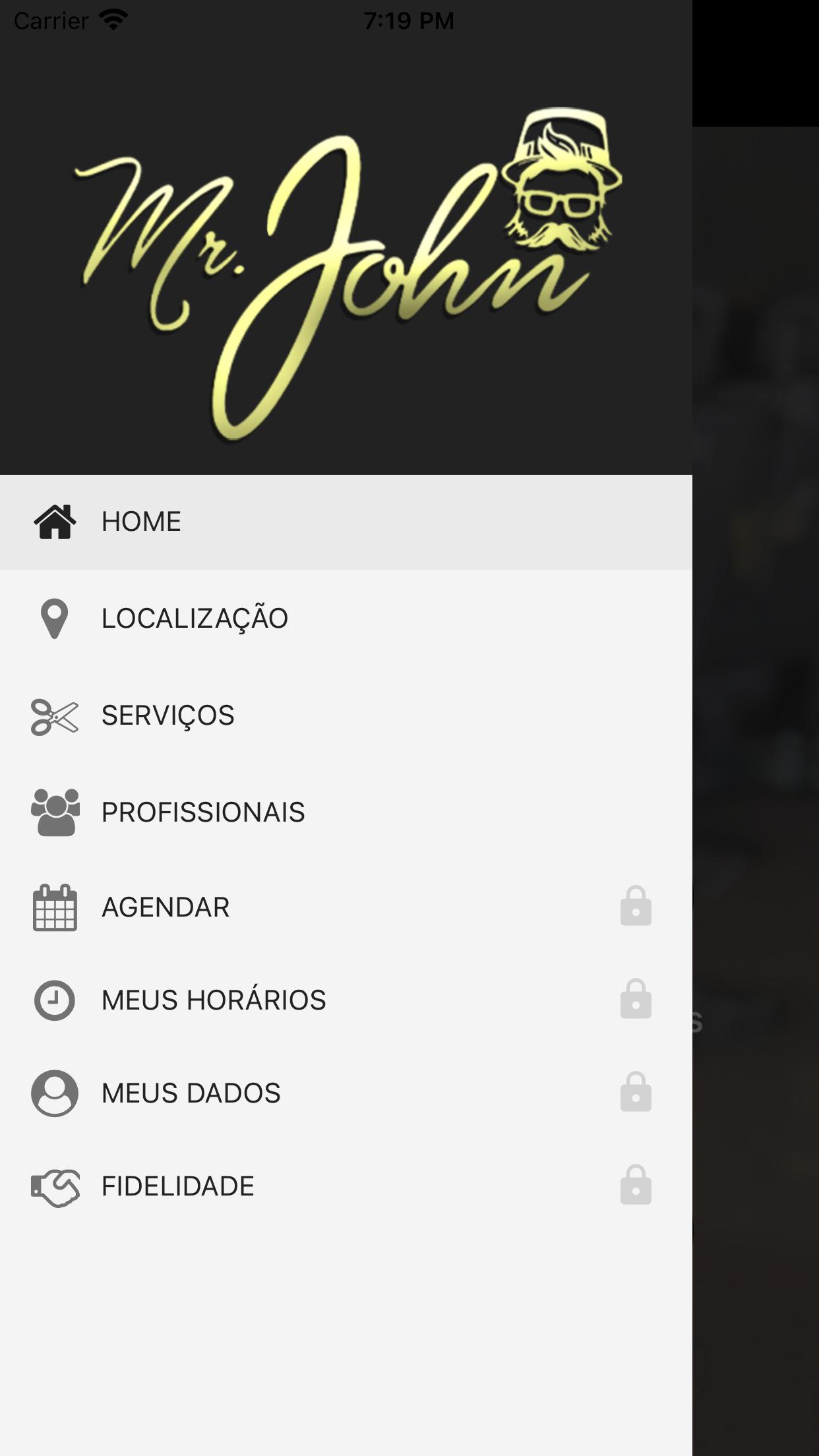View PROFISSIONAIS list

(x=346, y=812)
